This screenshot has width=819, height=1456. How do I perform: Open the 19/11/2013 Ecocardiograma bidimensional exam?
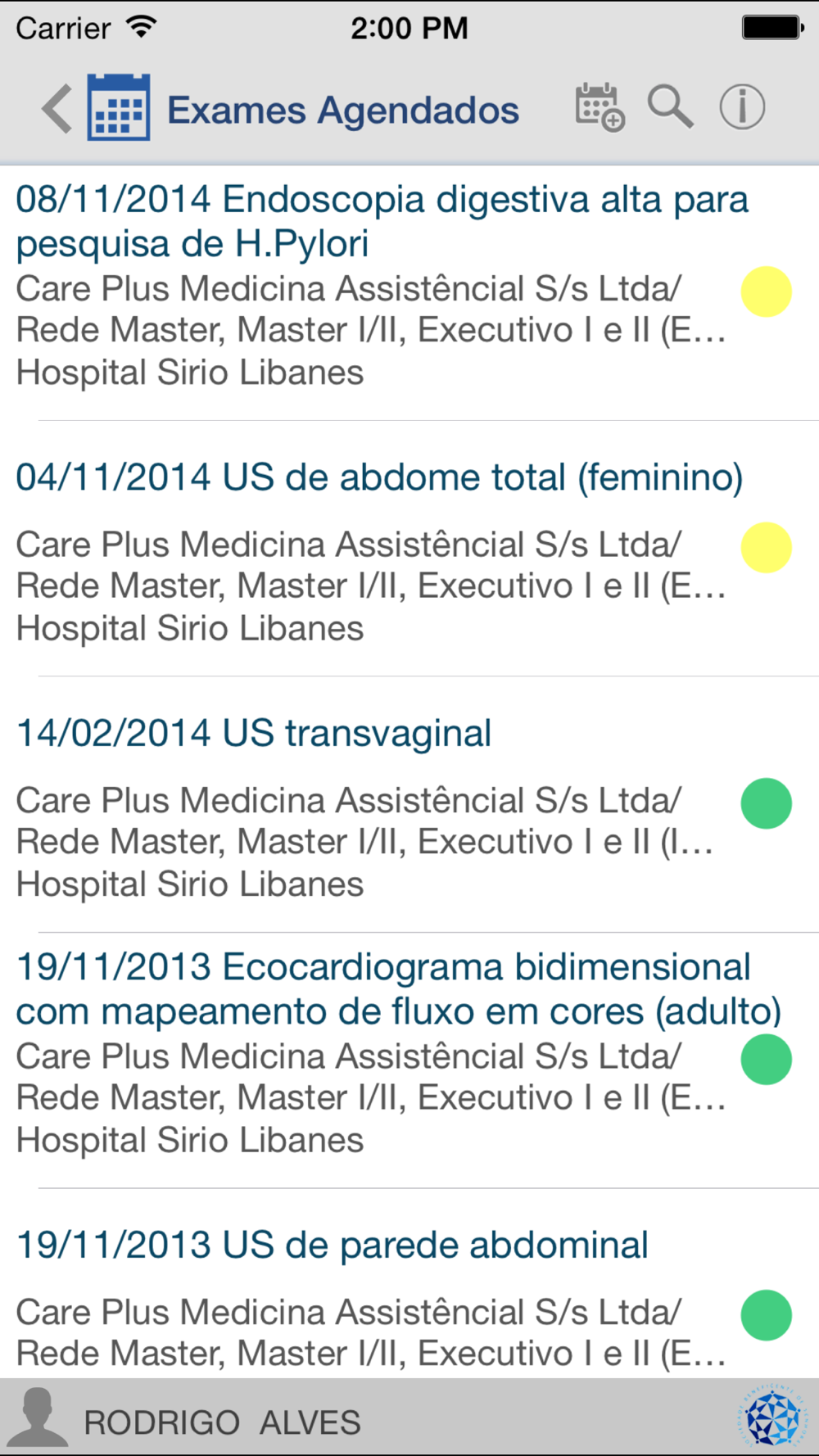pos(409,1060)
